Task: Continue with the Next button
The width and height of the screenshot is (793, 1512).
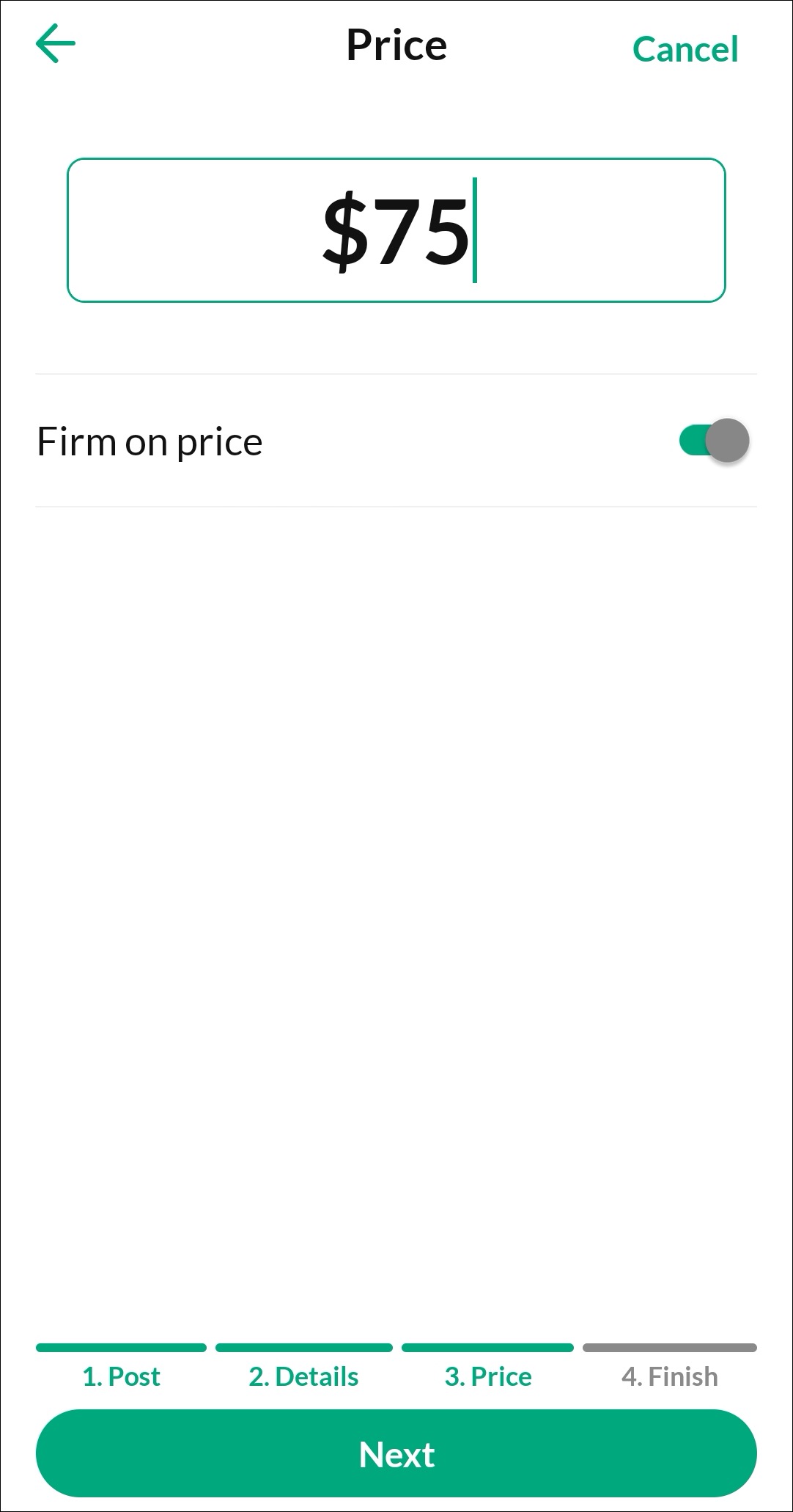Action: point(396,1454)
